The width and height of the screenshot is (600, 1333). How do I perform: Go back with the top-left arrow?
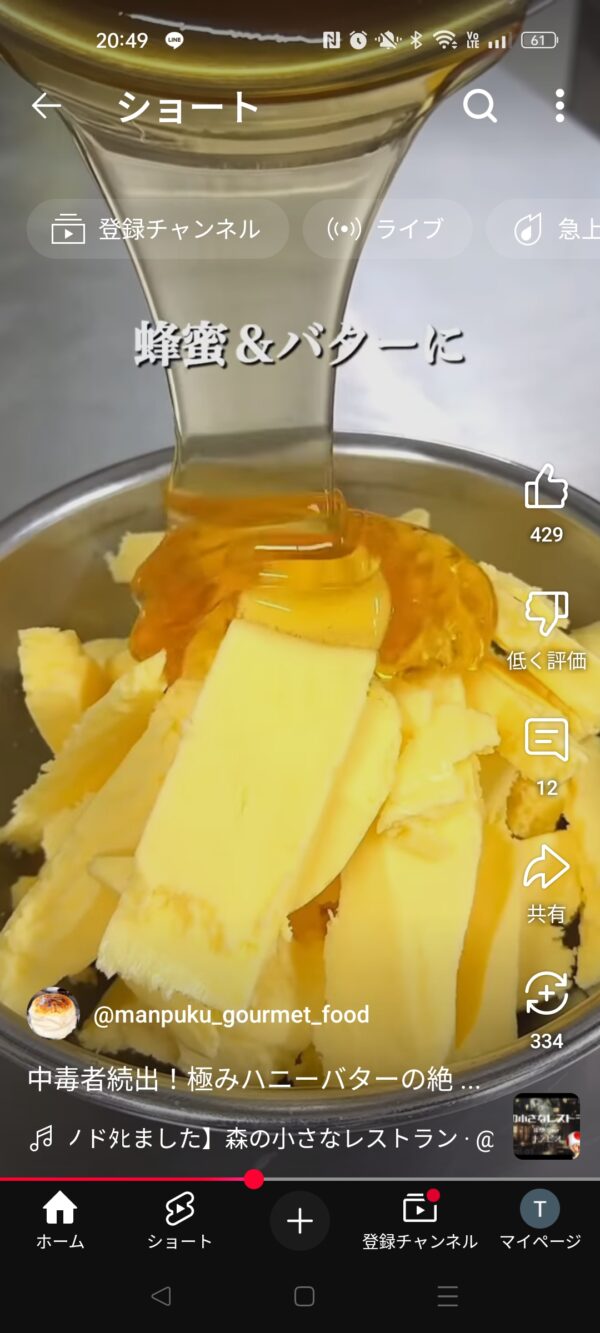46,106
